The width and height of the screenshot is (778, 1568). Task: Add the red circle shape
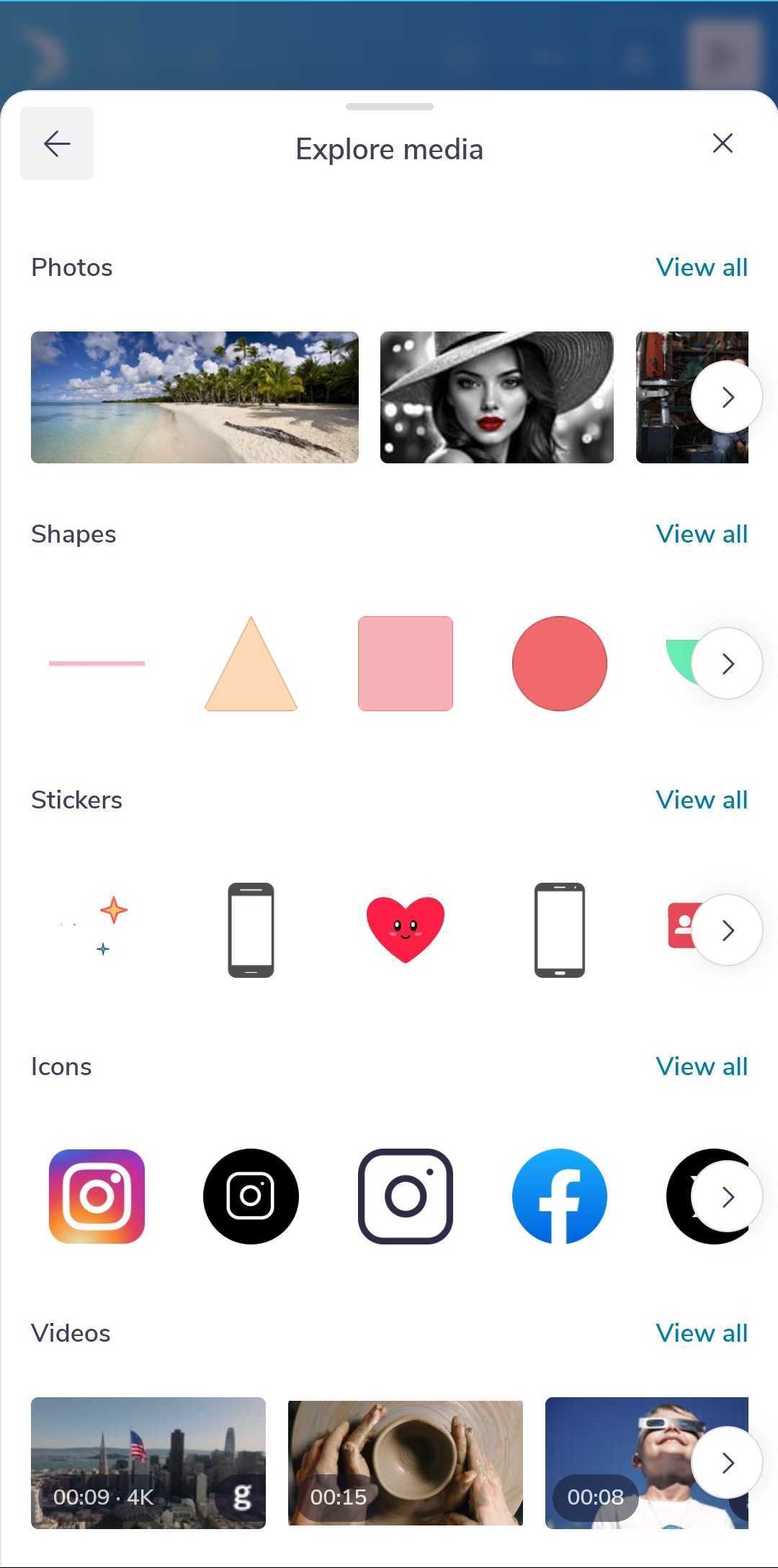coord(560,664)
